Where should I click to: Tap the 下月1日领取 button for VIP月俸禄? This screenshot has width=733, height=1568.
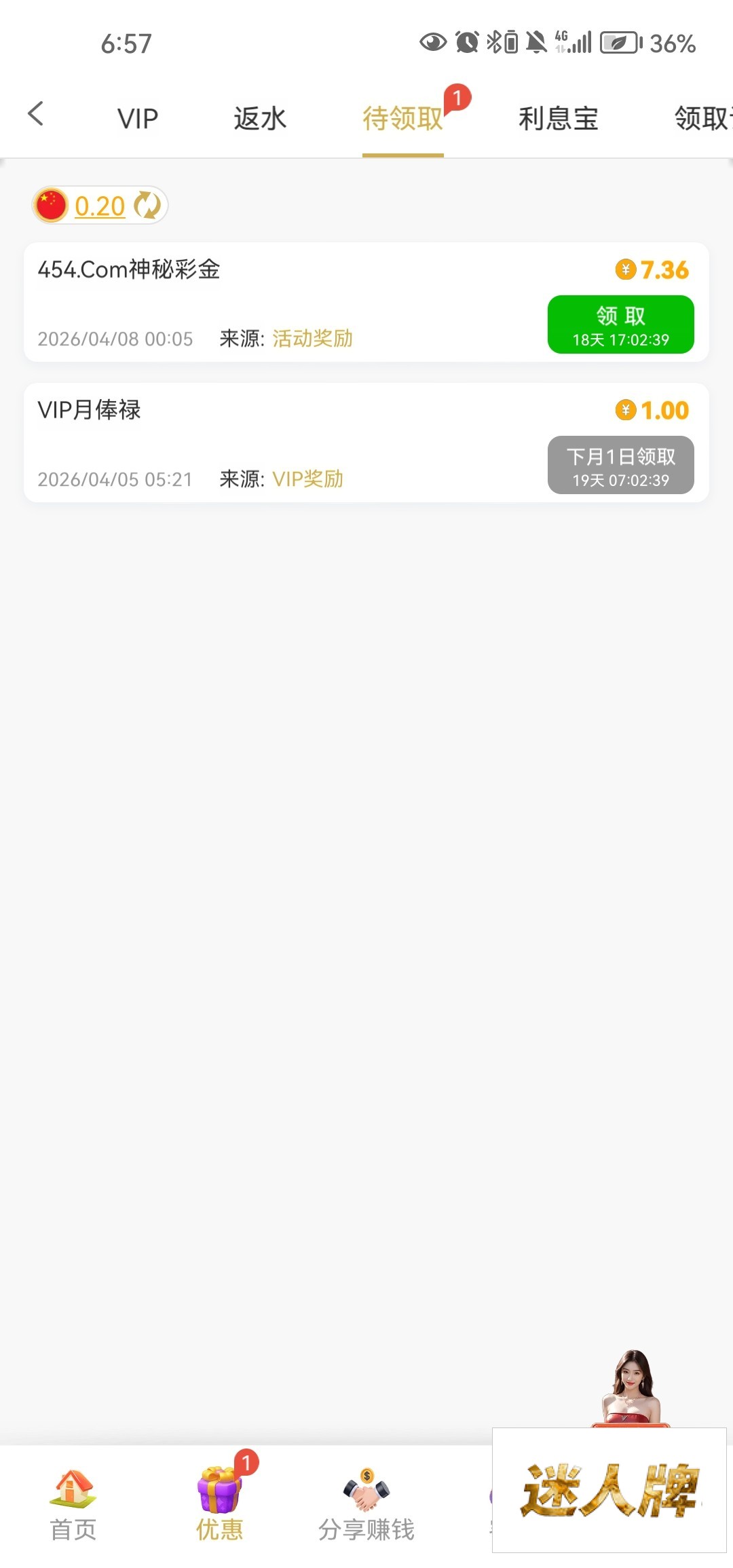pos(620,465)
